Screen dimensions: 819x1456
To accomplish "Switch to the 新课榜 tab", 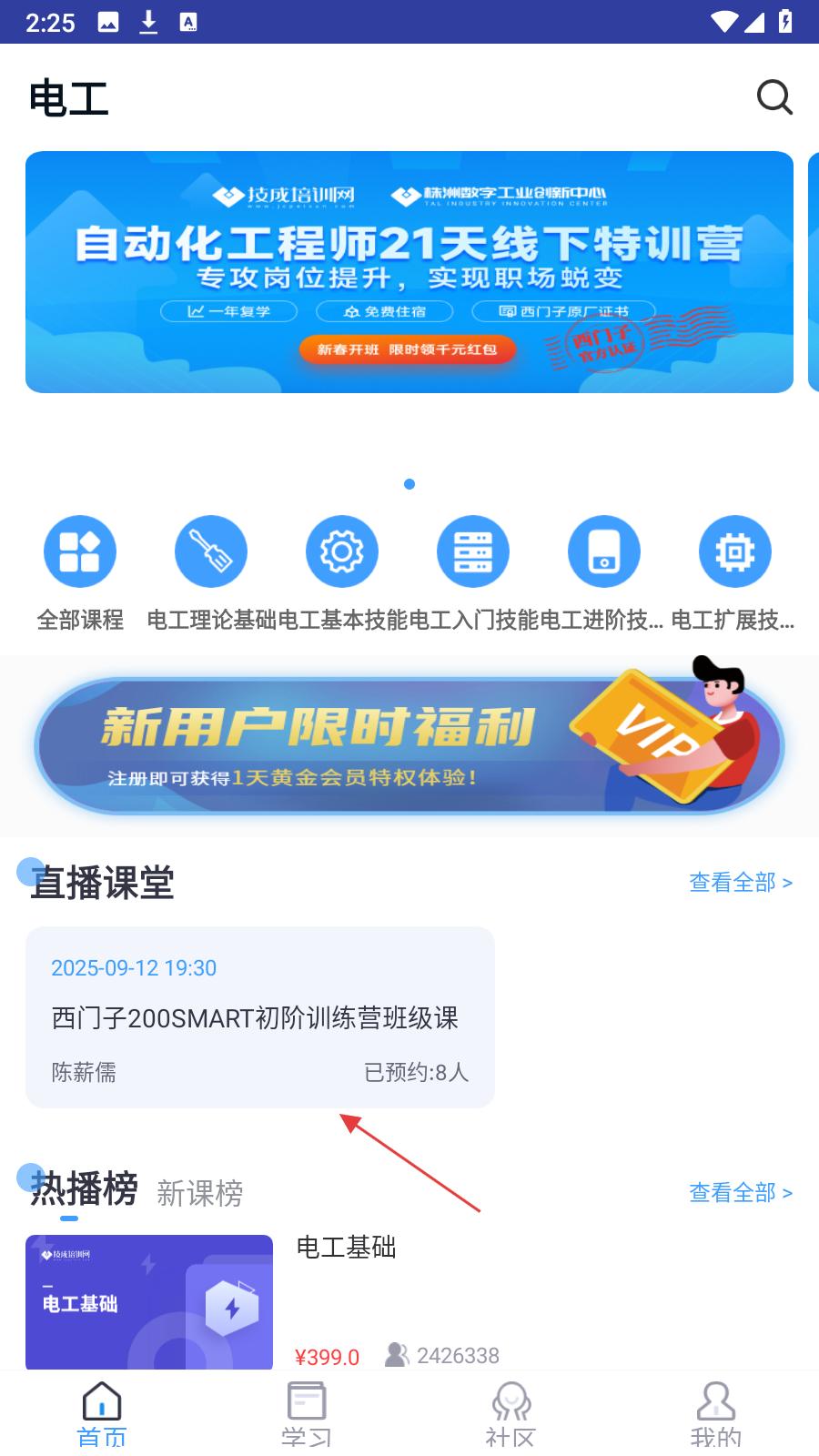I will pyautogui.click(x=199, y=1193).
